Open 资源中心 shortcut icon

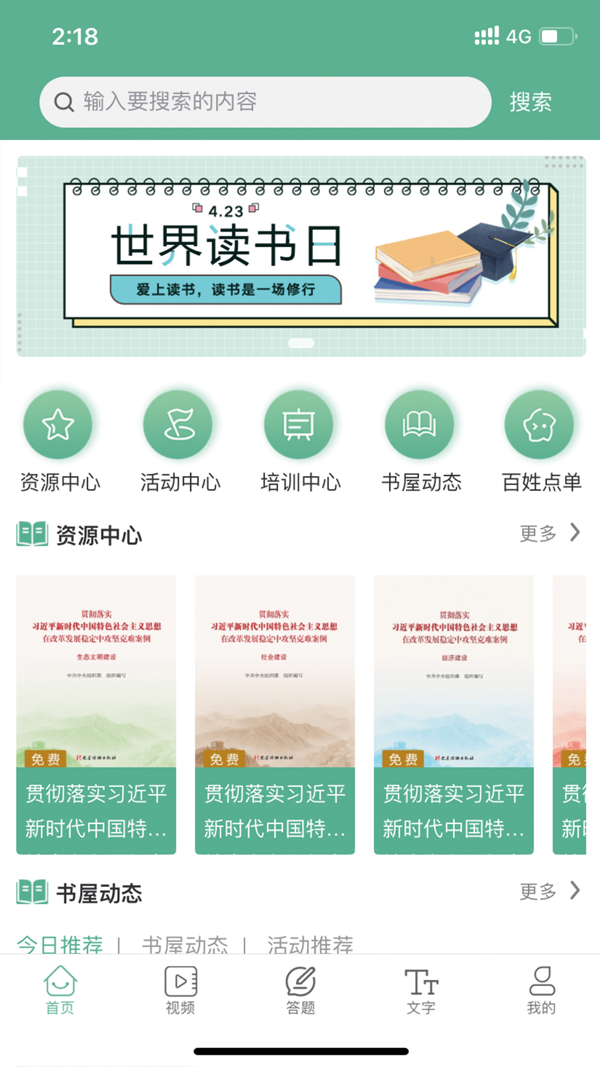click(58, 425)
